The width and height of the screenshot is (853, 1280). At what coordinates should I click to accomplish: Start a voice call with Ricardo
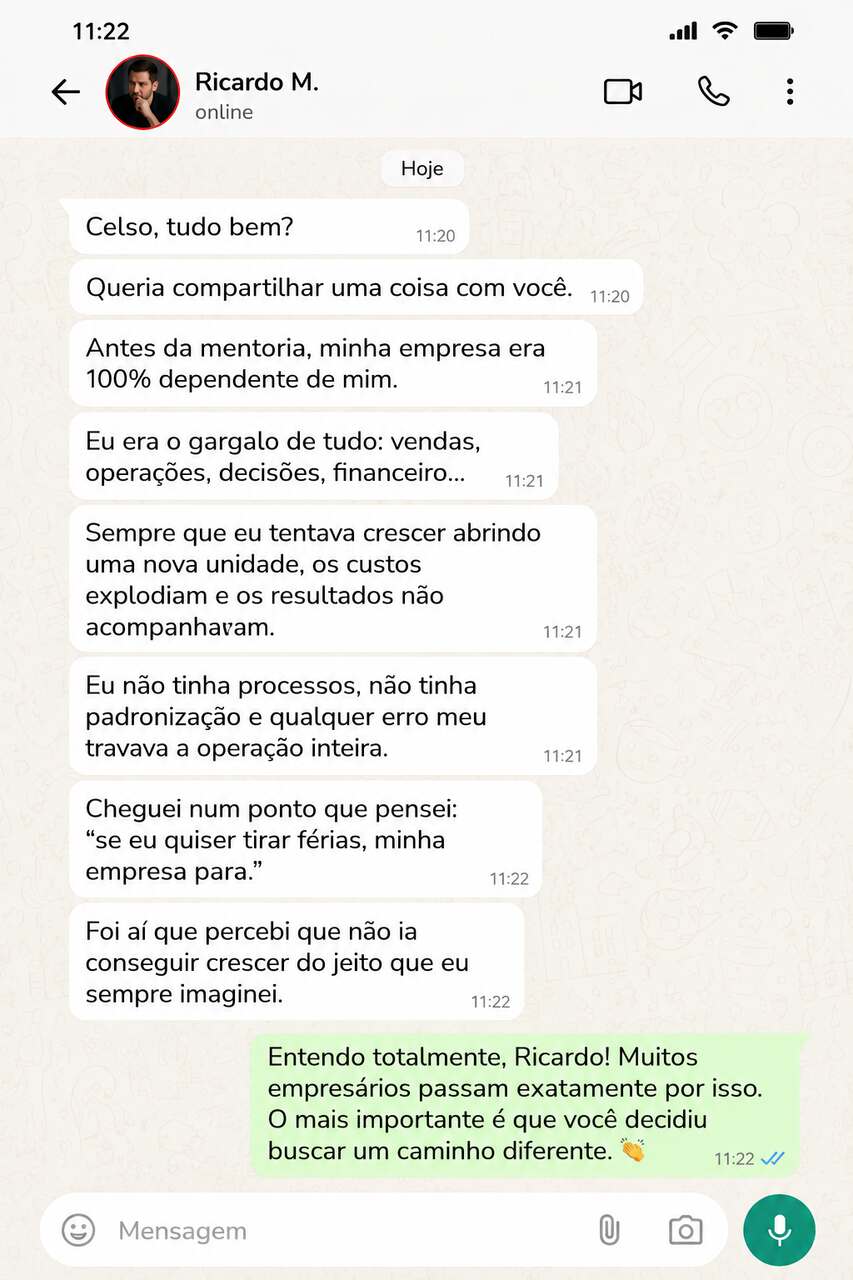click(x=713, y=92)
